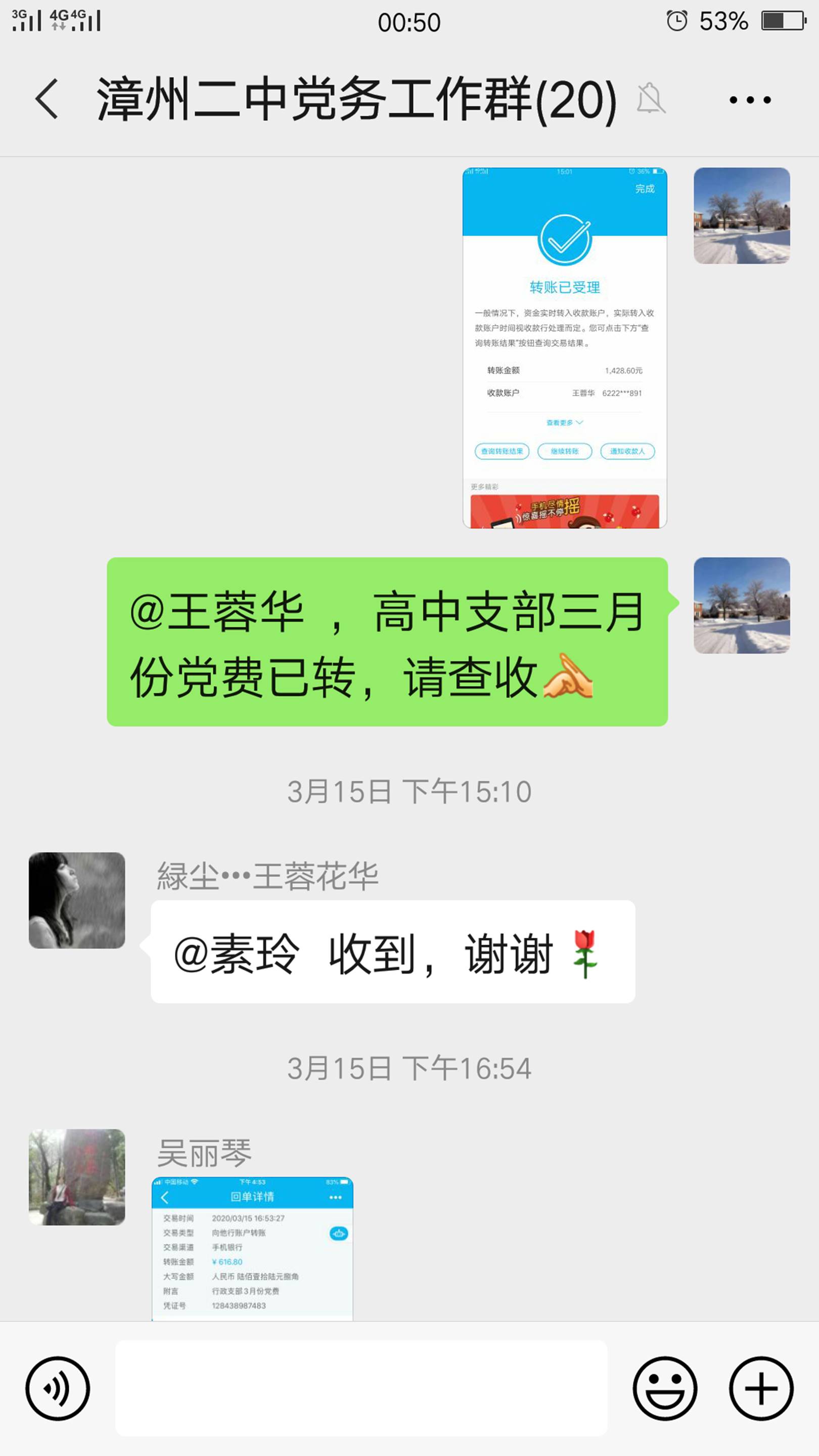Screen dimensions: 819x1456
Task: Tap 吴丽琴's profile avatar
Action: 77,1177
